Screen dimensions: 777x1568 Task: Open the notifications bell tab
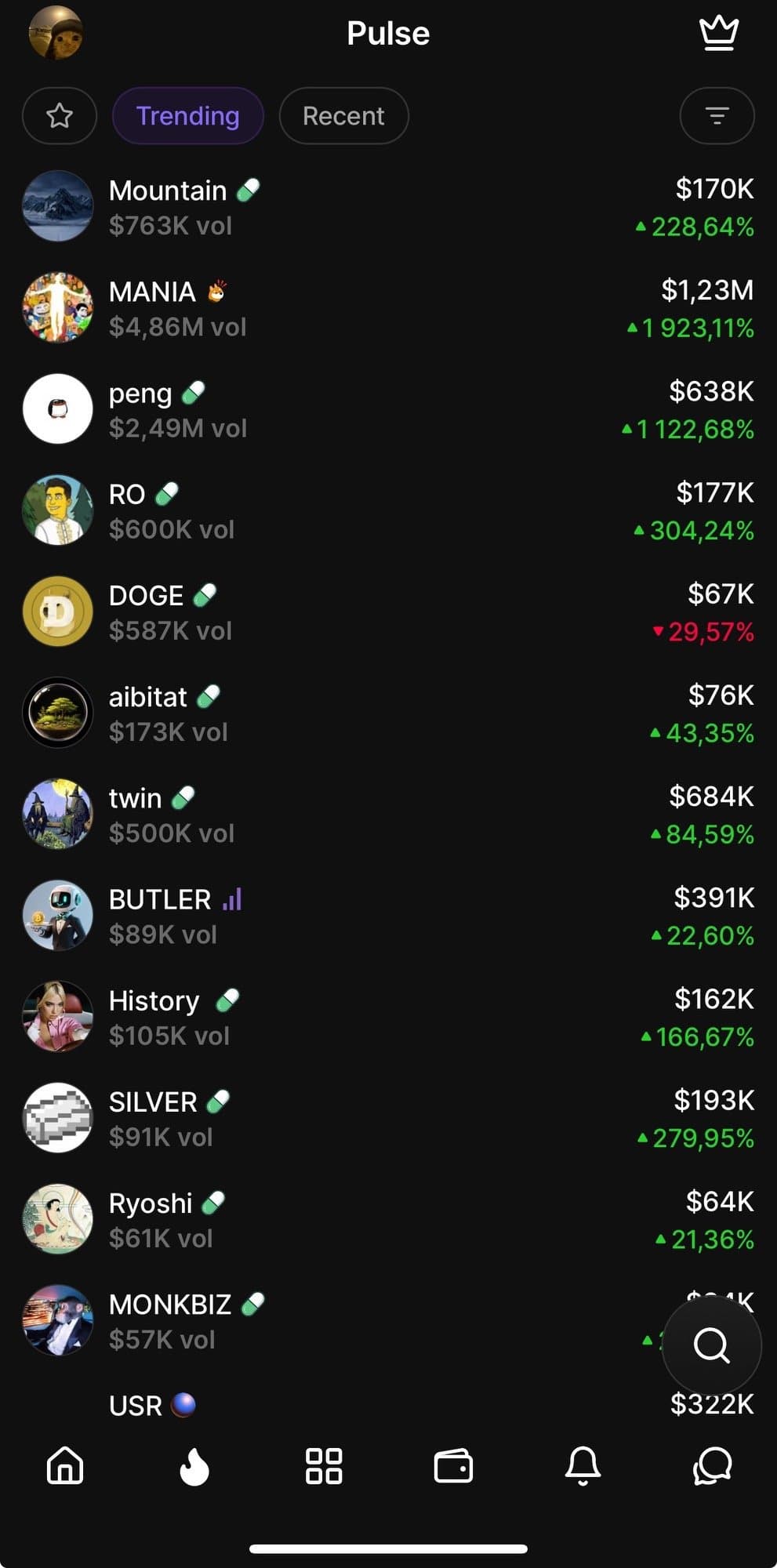point(583,1465)
